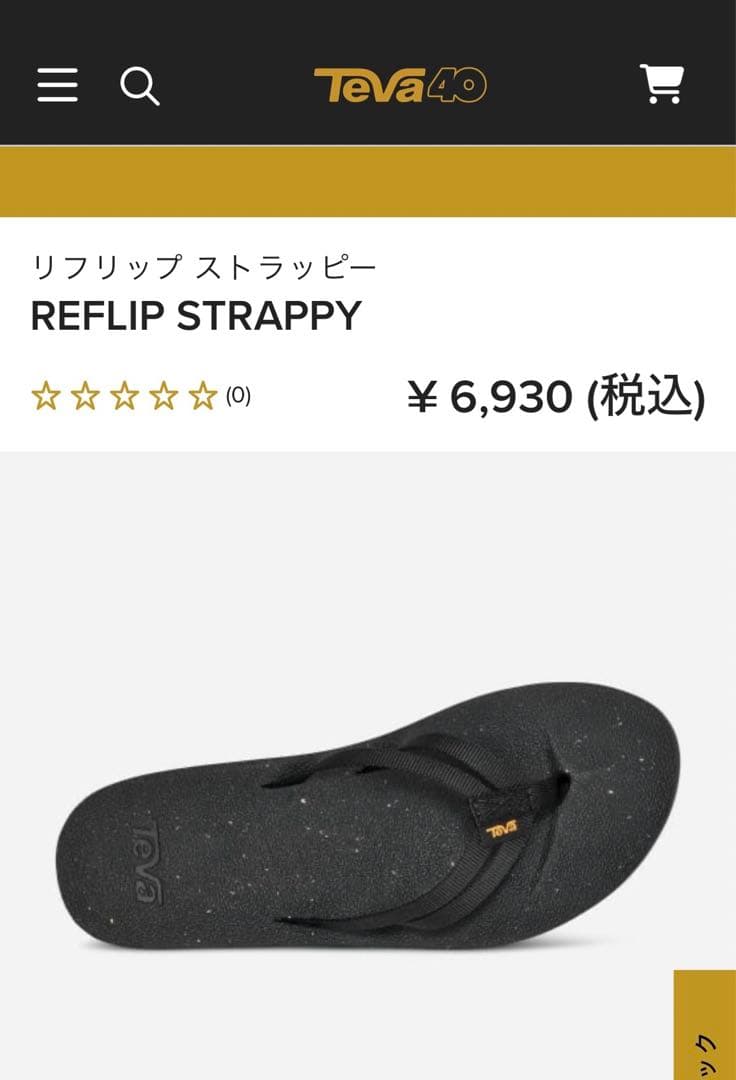View the shopping cart
Viewport: 736px width, 1080px height.
click(x=662, y=84)
